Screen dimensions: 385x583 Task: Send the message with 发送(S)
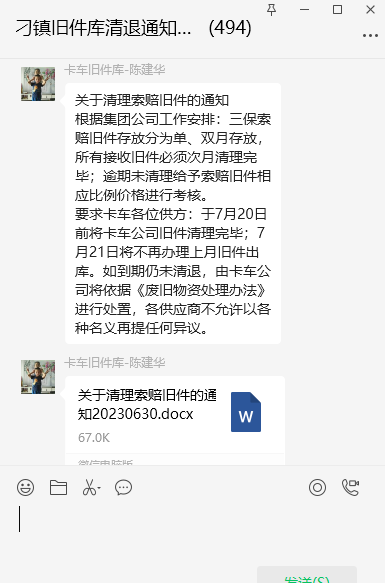[307, 576]
